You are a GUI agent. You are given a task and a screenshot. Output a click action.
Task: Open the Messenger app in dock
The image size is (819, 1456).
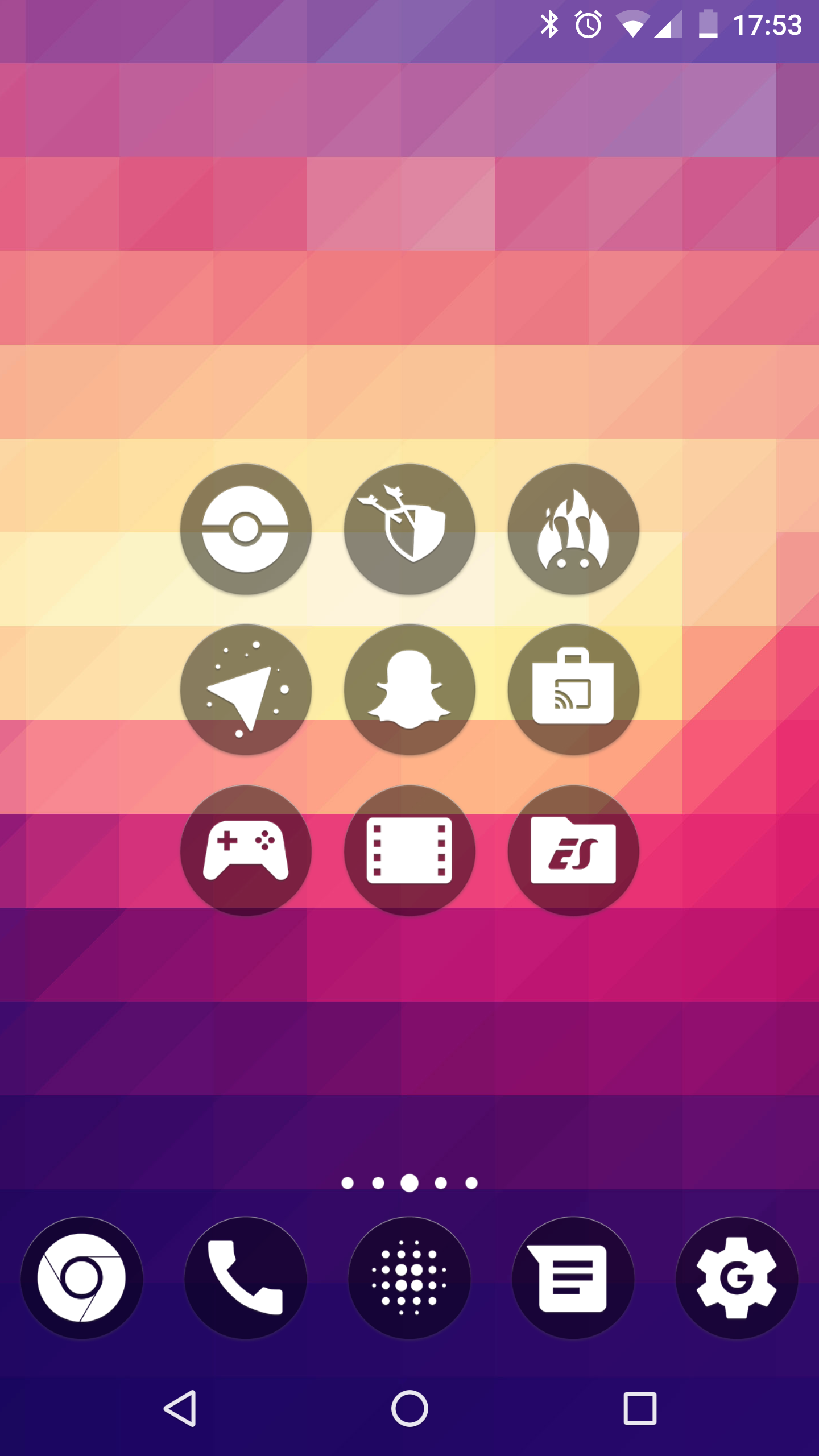click(573, 1278)
